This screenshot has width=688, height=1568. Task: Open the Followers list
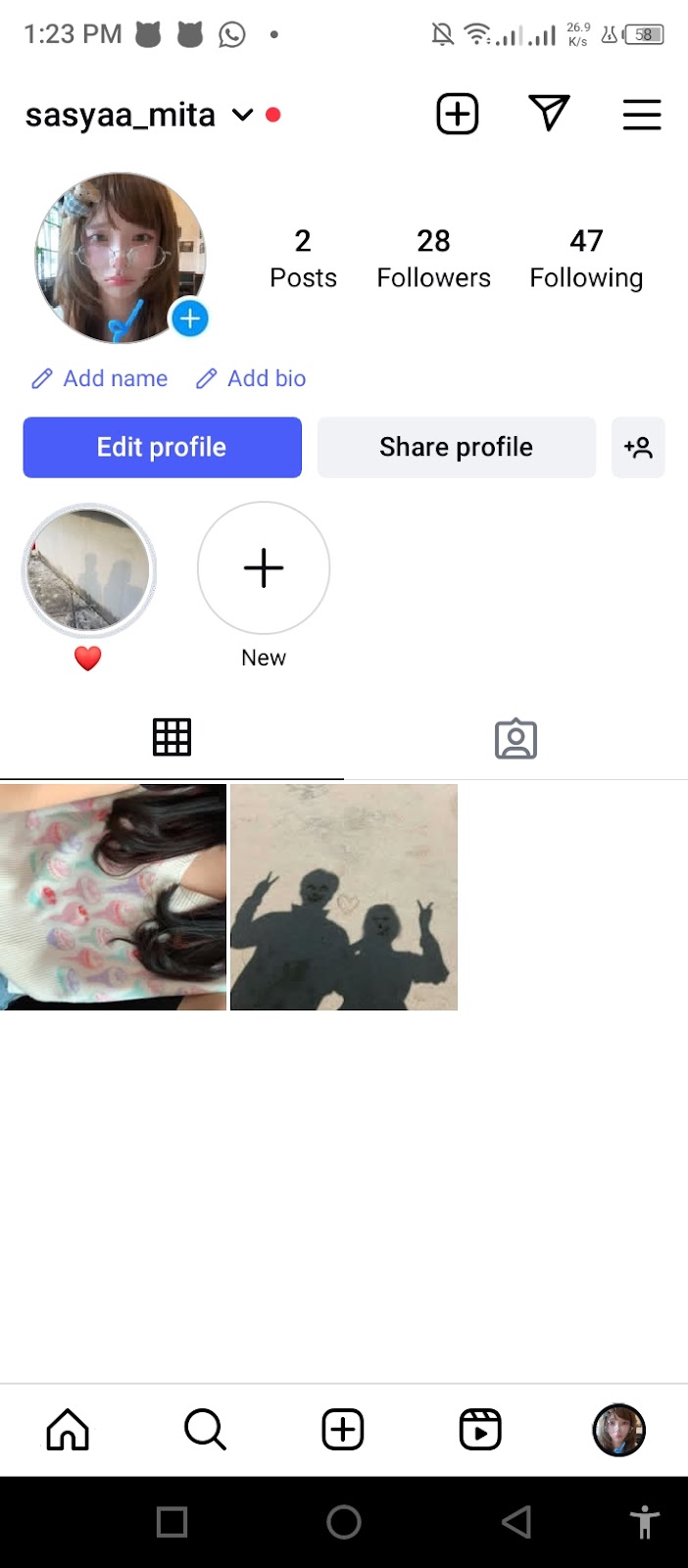[x=433, y=259]
